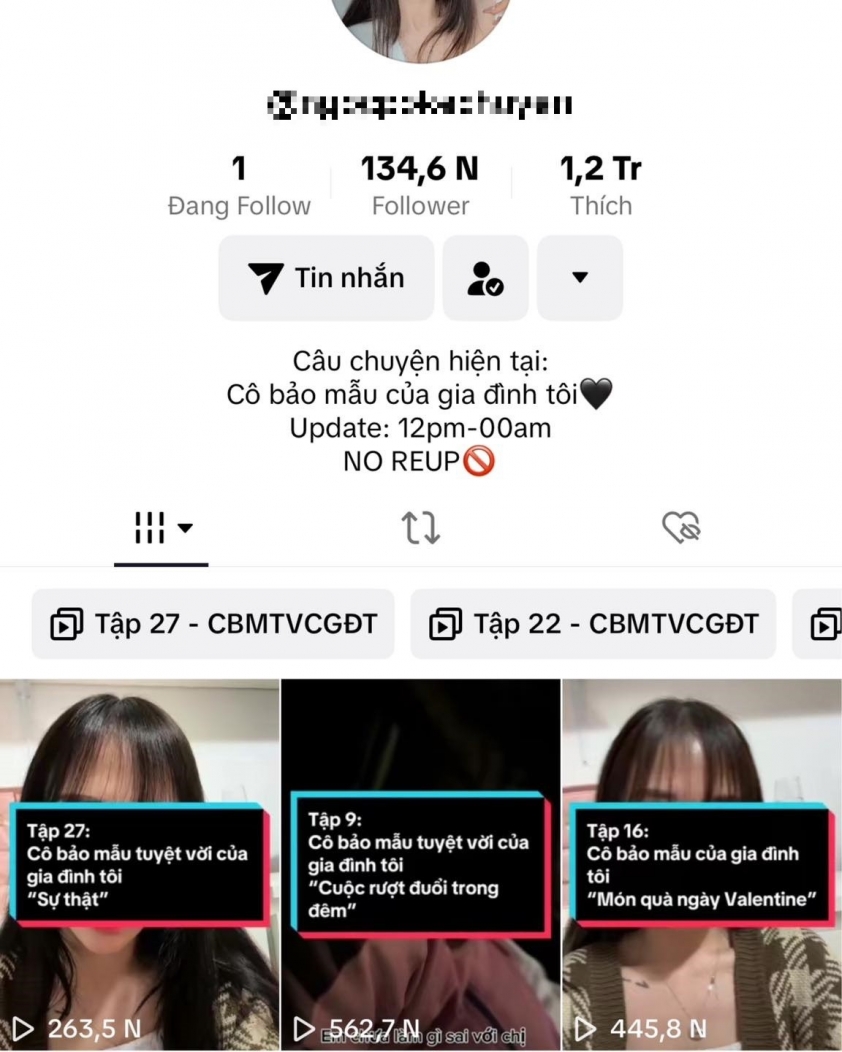
Task: View the 134,6 N Follower list
Action: point(420,186)
